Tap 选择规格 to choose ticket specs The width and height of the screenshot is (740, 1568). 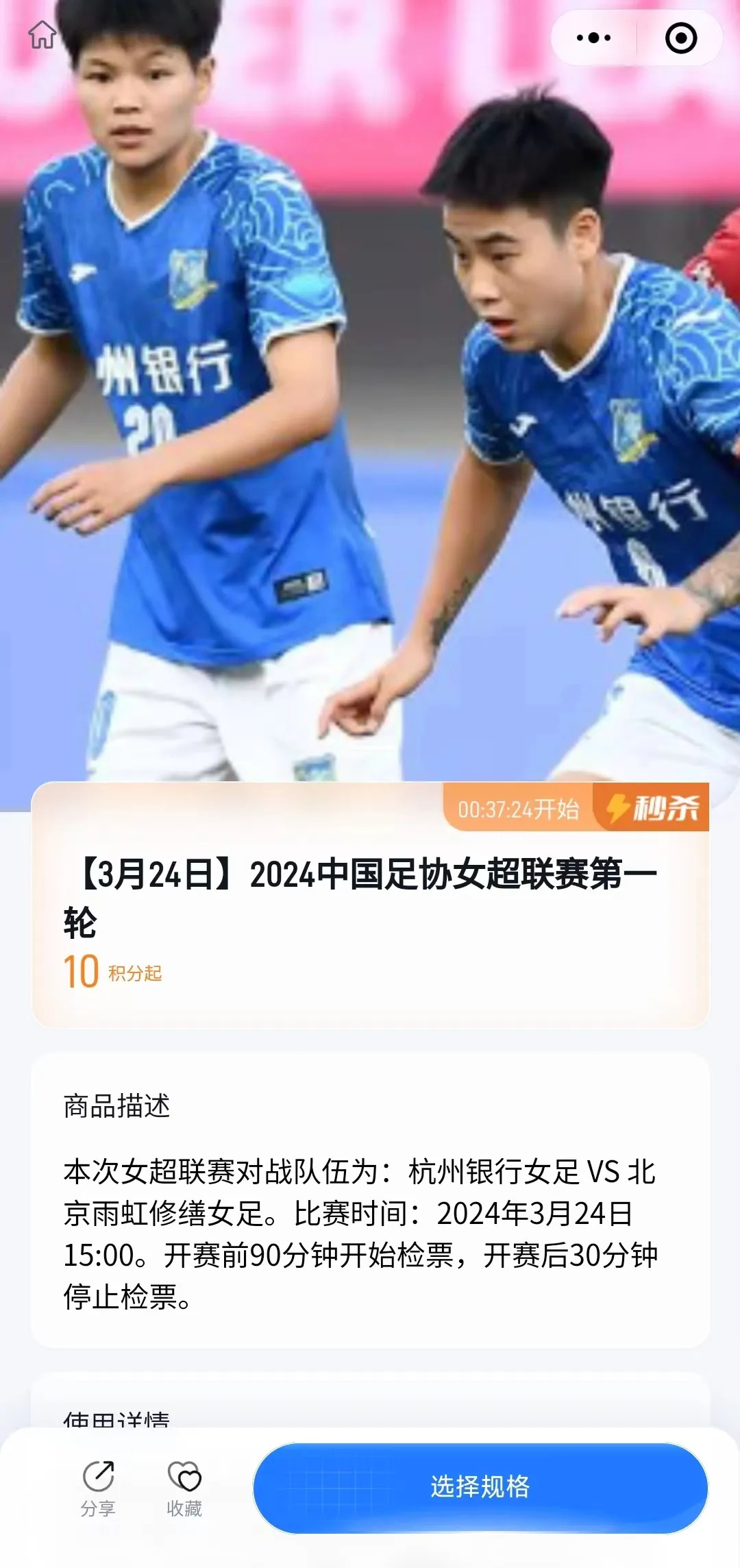pyautogui.click(x=480, y=1488)
